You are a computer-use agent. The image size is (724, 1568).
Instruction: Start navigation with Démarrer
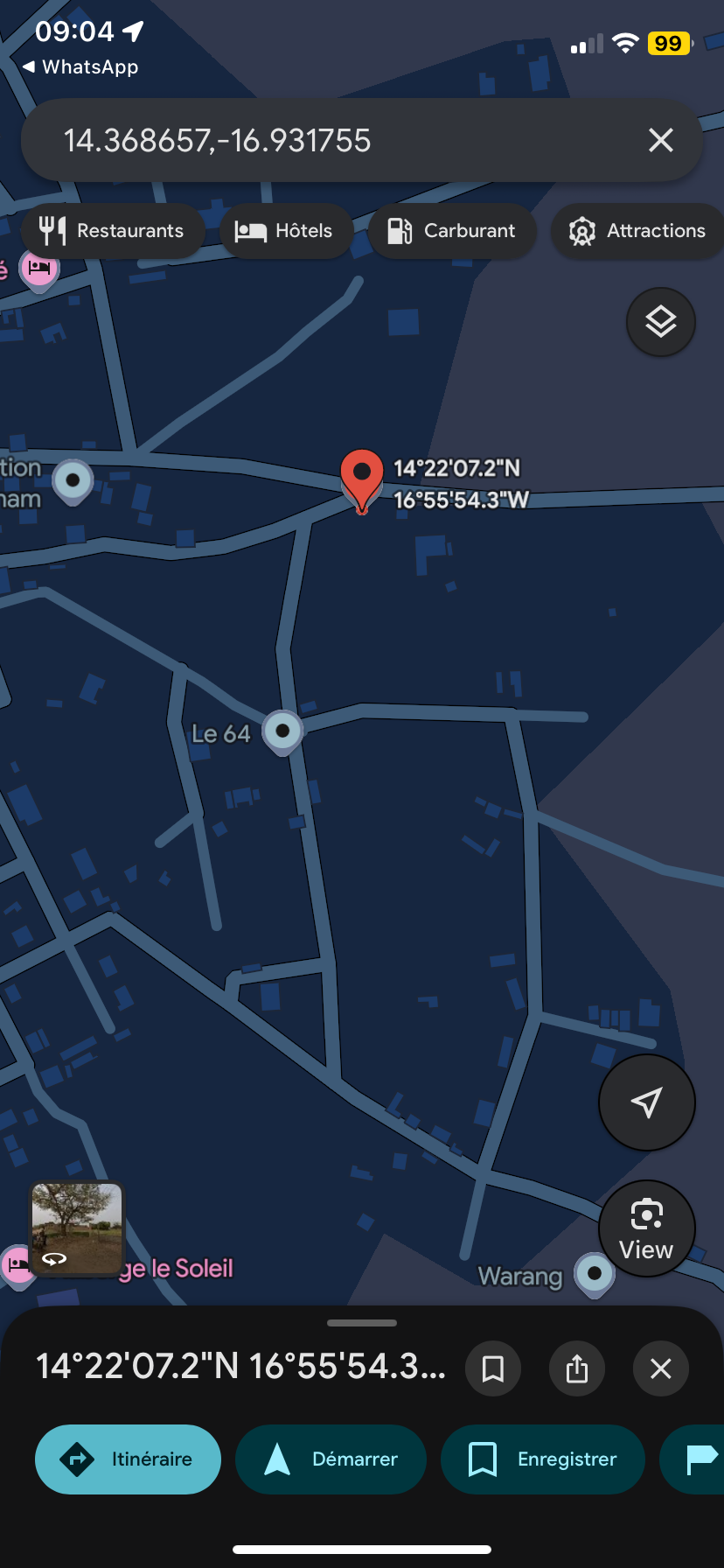[331, 1459]
